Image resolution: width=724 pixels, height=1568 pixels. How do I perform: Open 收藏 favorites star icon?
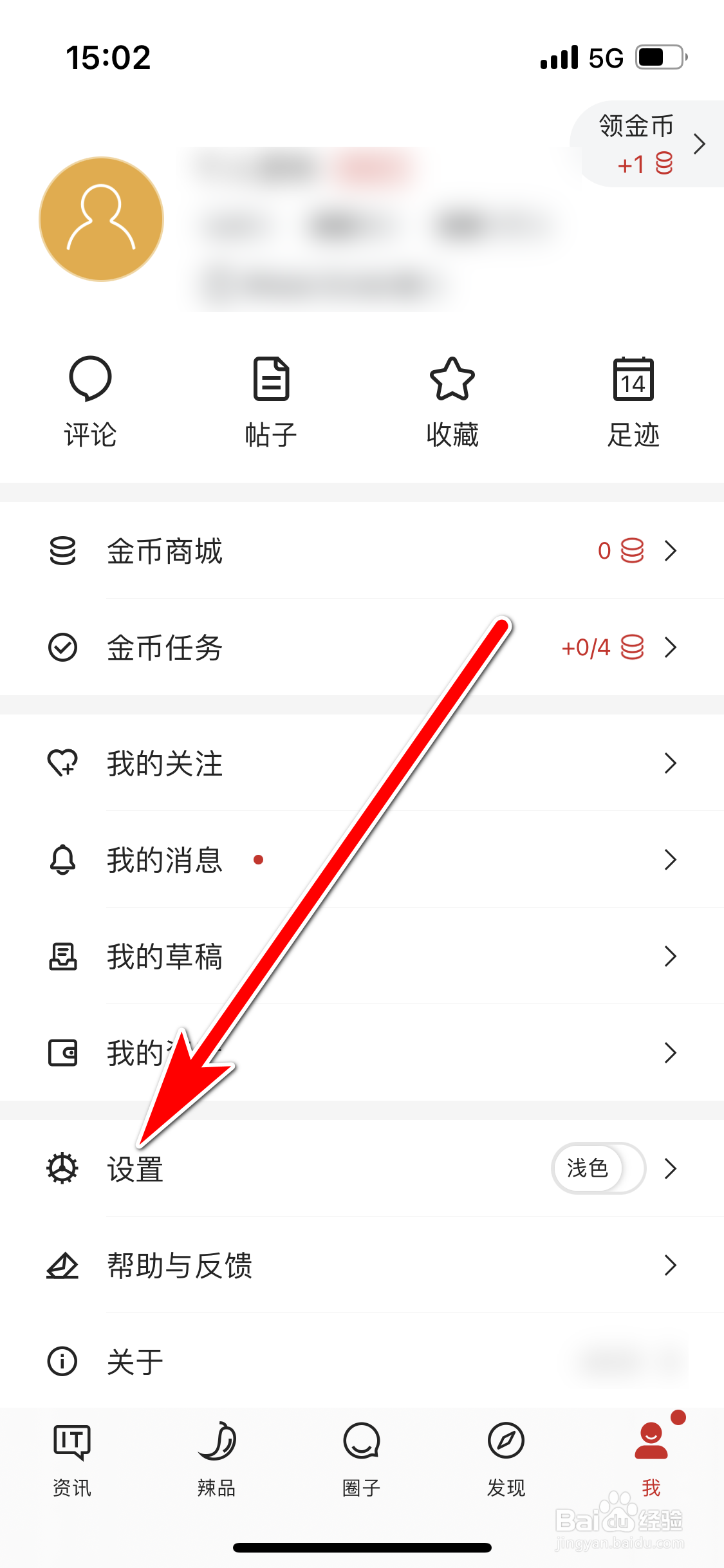click(451, 380)
